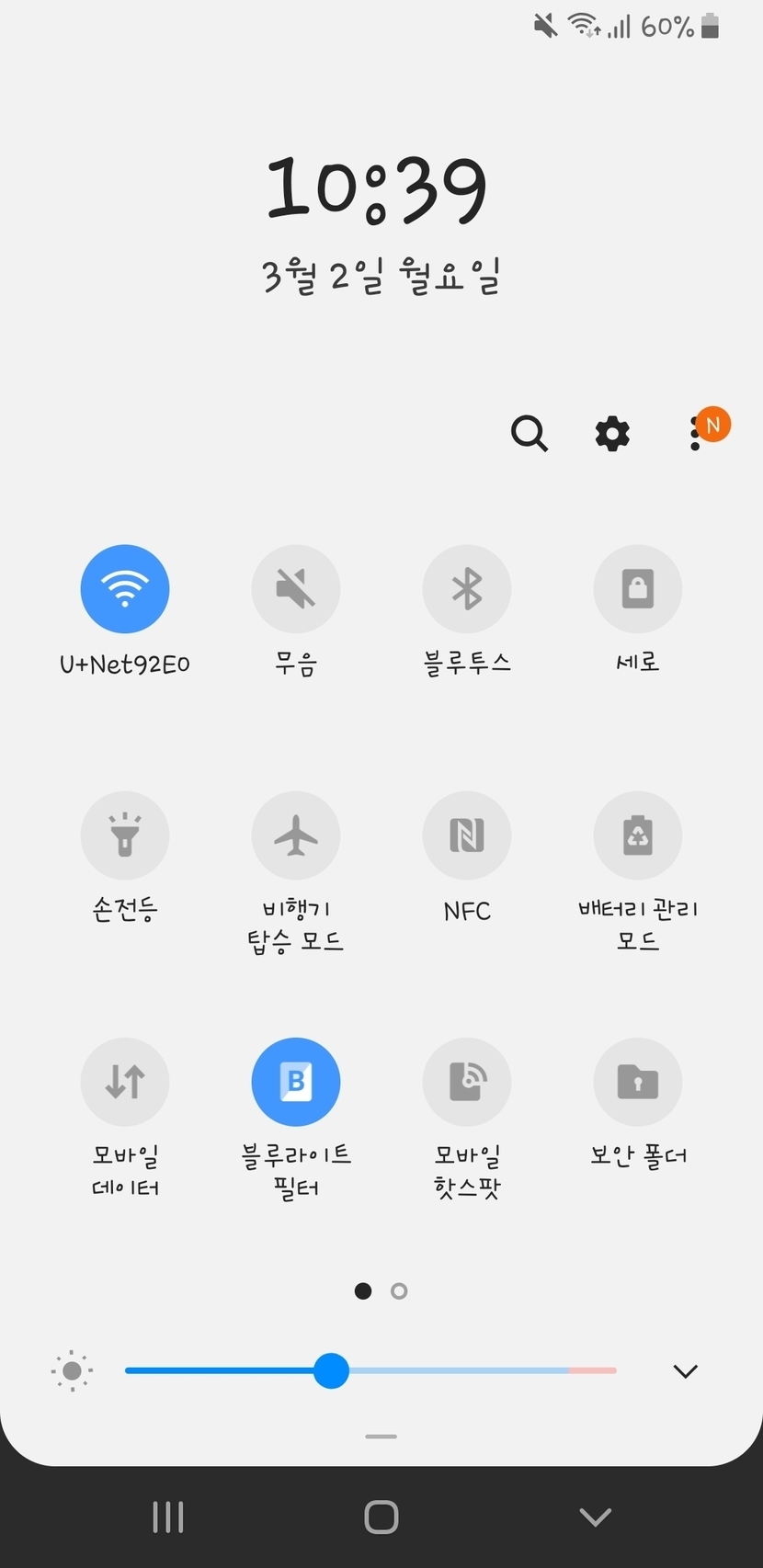Open the more options menu
The width and height of the screenshot is (763, 1568).
point(696,433)
